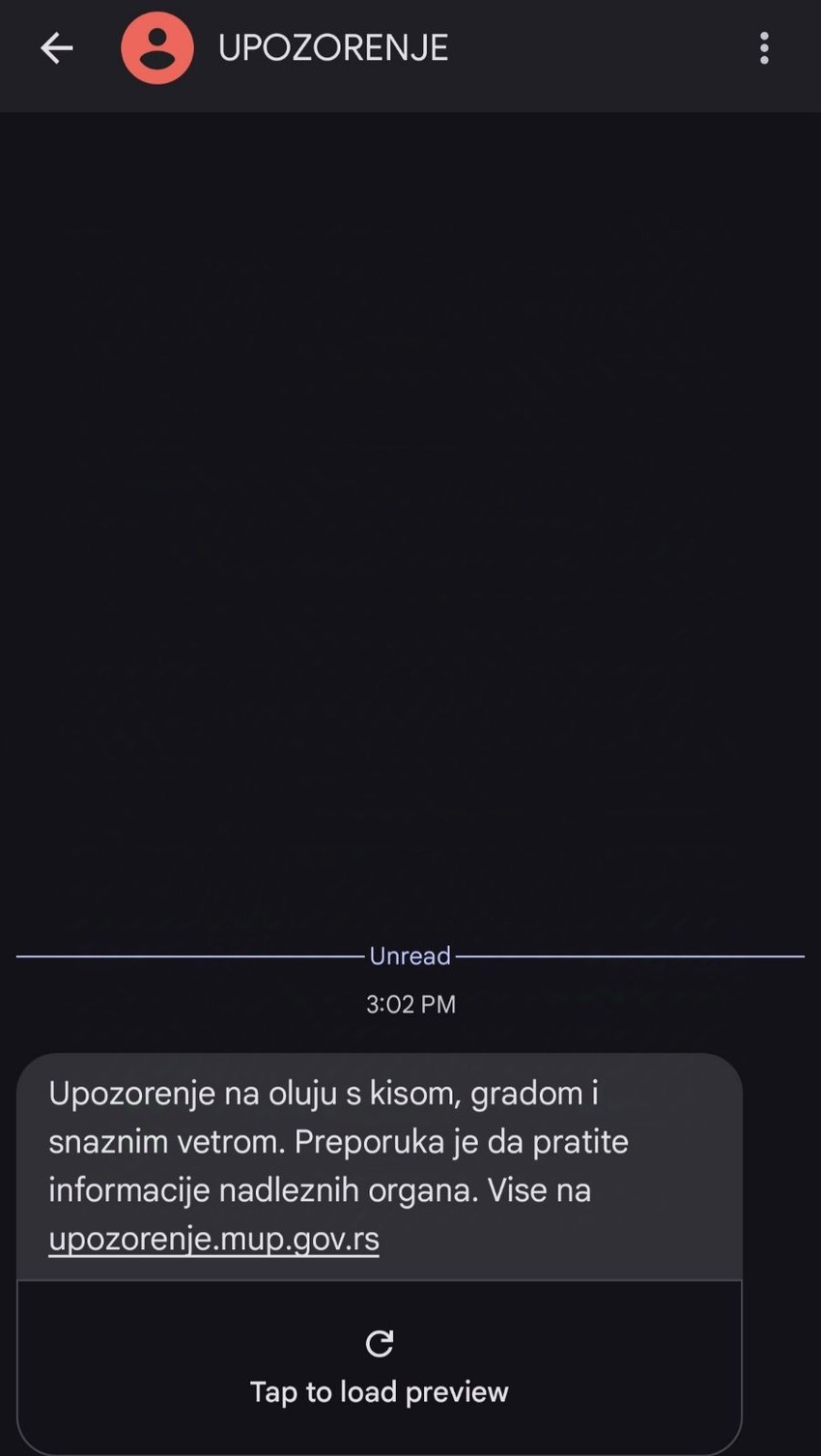Viewport: 821px width, 1456px height.
Task: Tap the back arrow to exit conversation
Action: click(x=56, y=47)
